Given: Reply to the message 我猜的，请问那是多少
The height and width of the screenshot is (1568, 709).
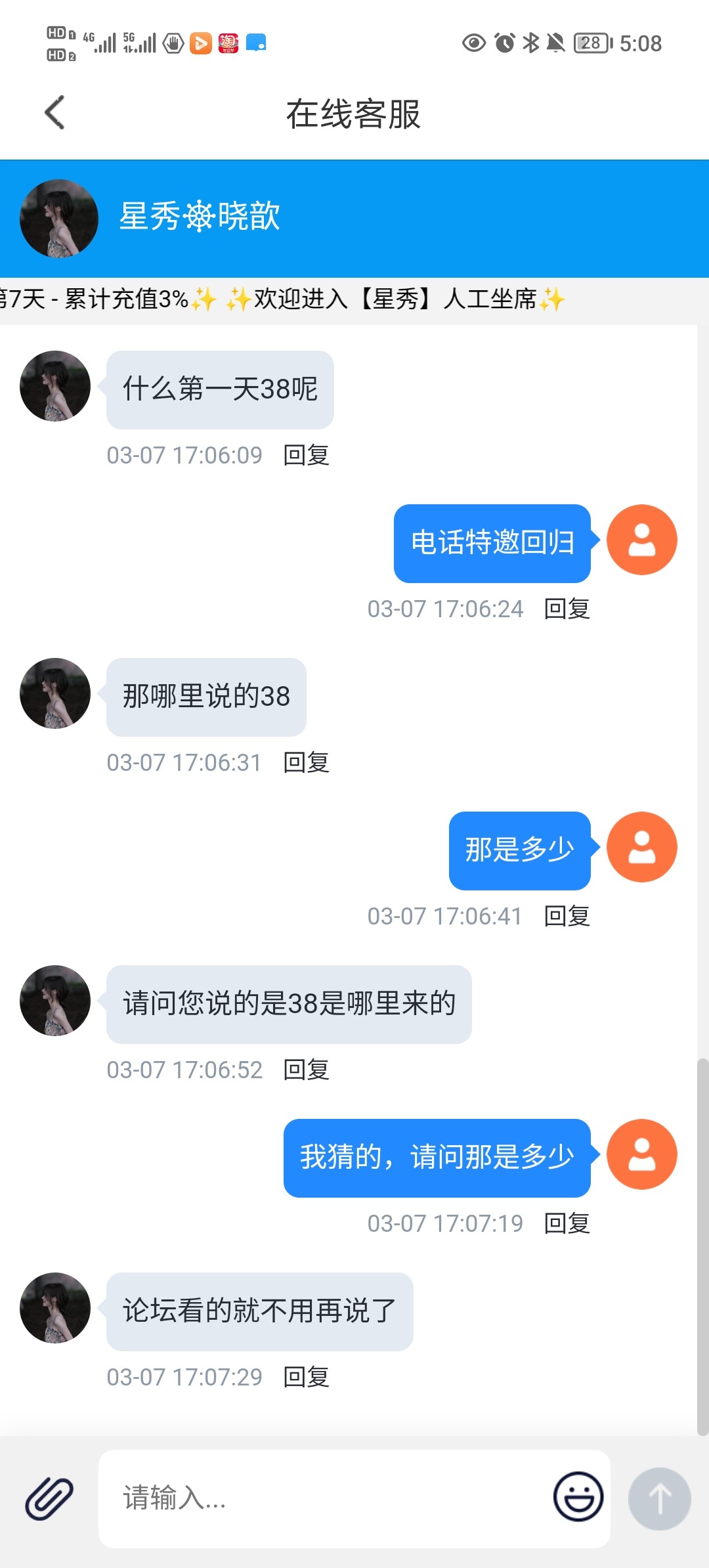Looking at the screenshot, I should point(567,1223).
